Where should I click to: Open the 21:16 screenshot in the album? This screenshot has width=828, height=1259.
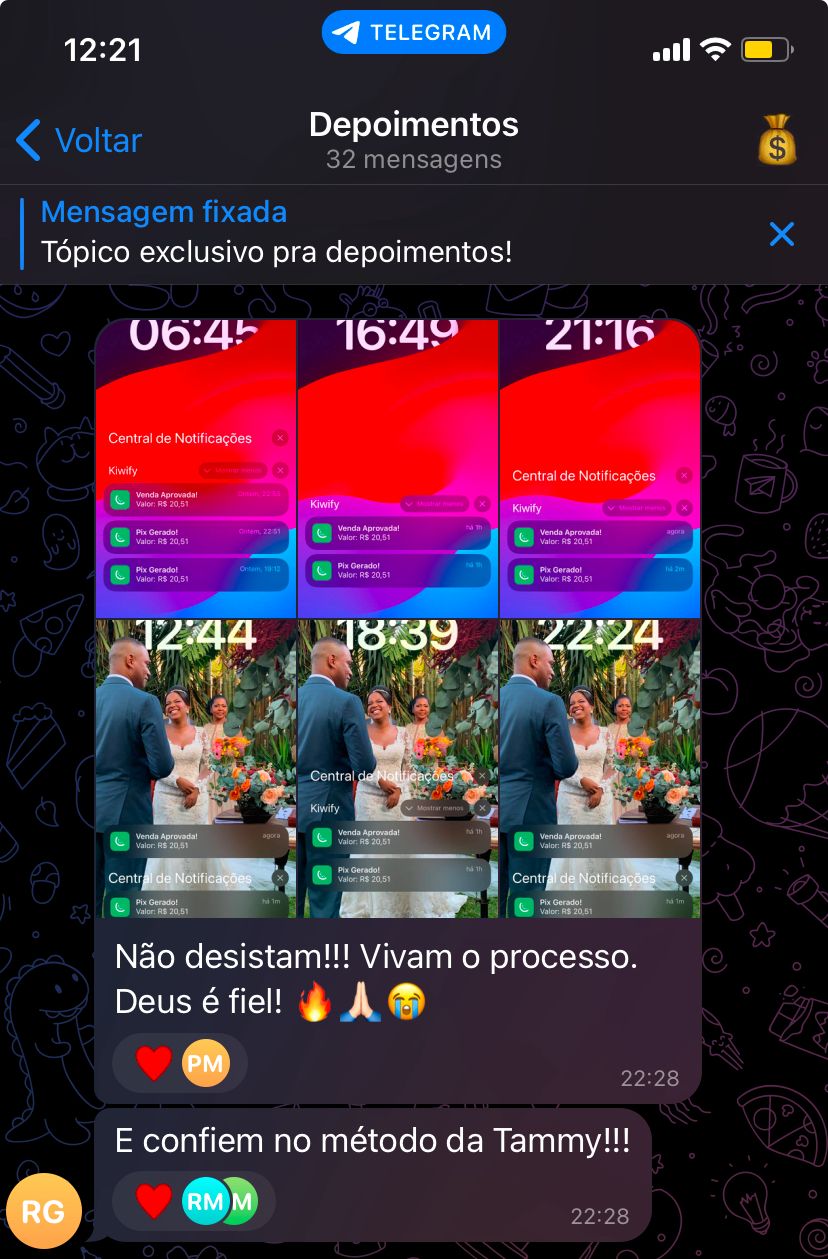600,468
